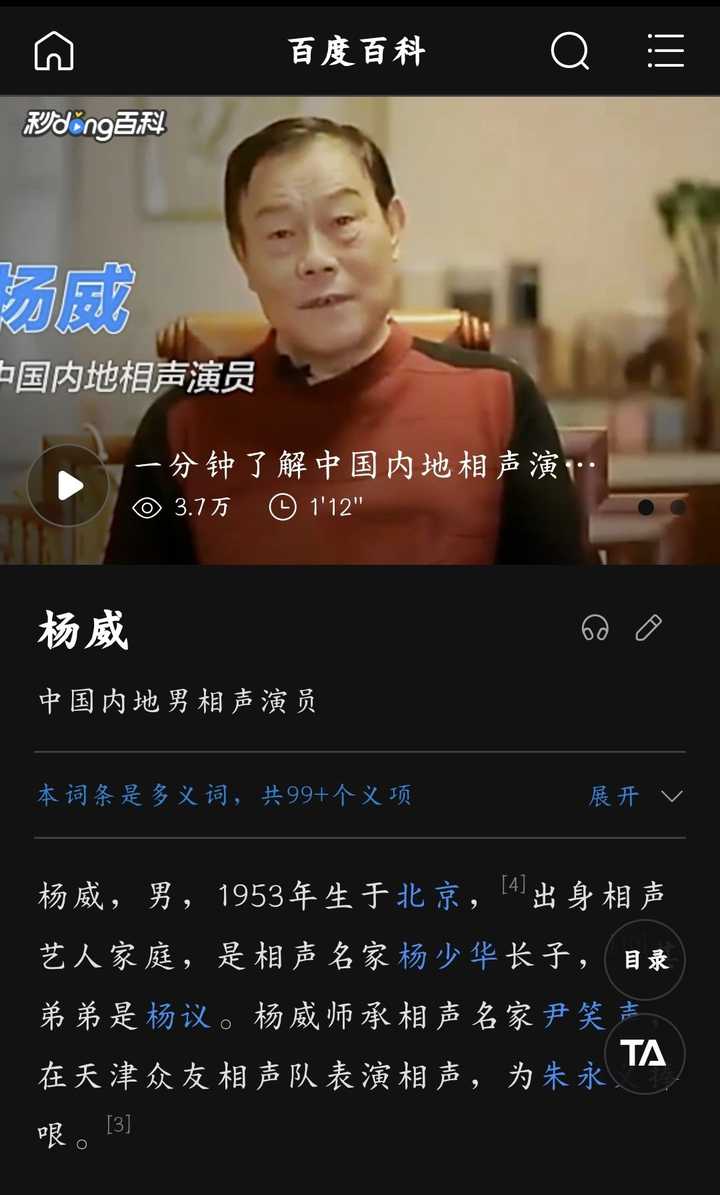
Task: Tap the floating TA button
Action: coord(645,1053)
